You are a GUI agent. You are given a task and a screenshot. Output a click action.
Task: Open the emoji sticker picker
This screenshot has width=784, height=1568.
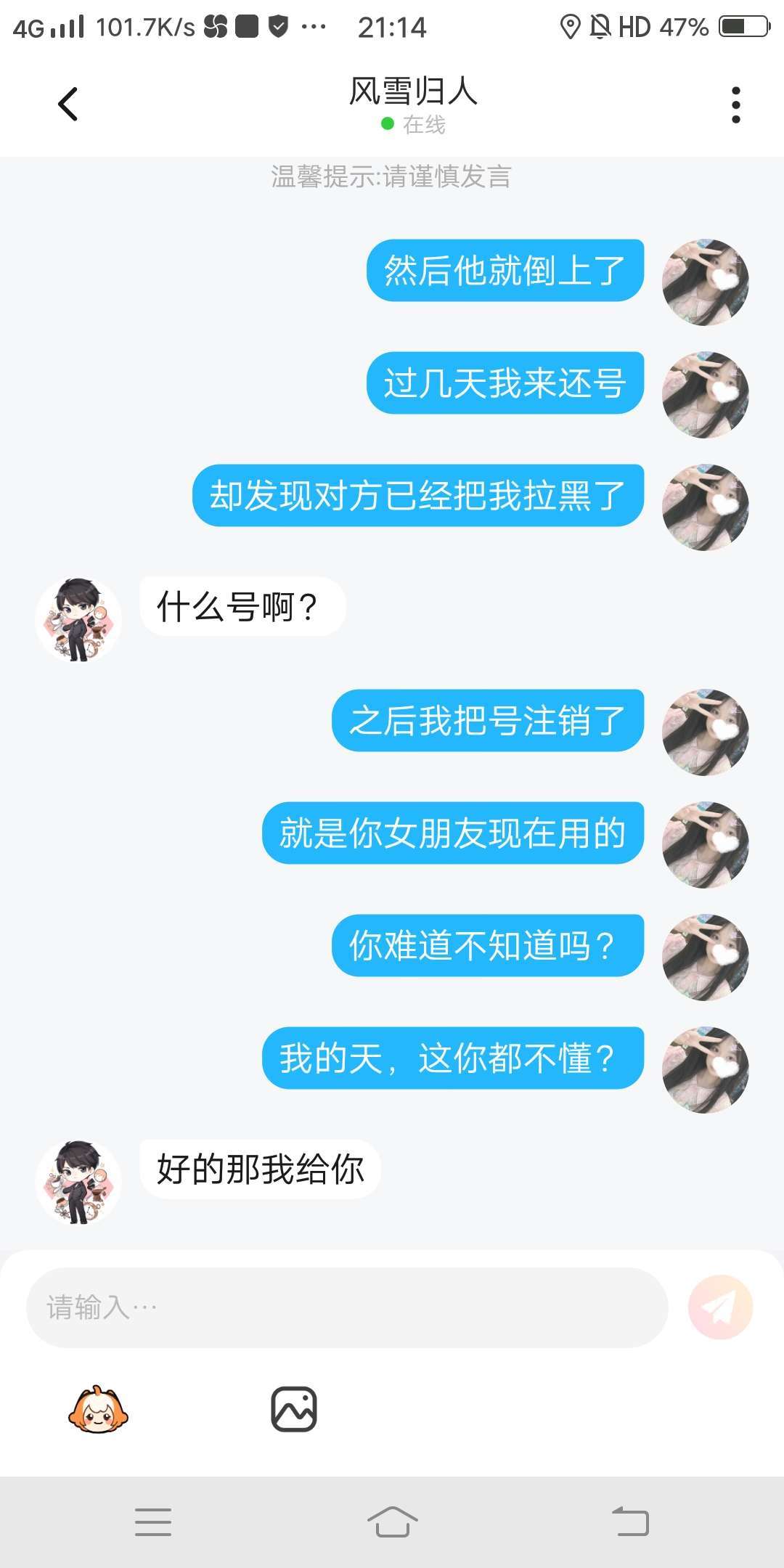98,1409
